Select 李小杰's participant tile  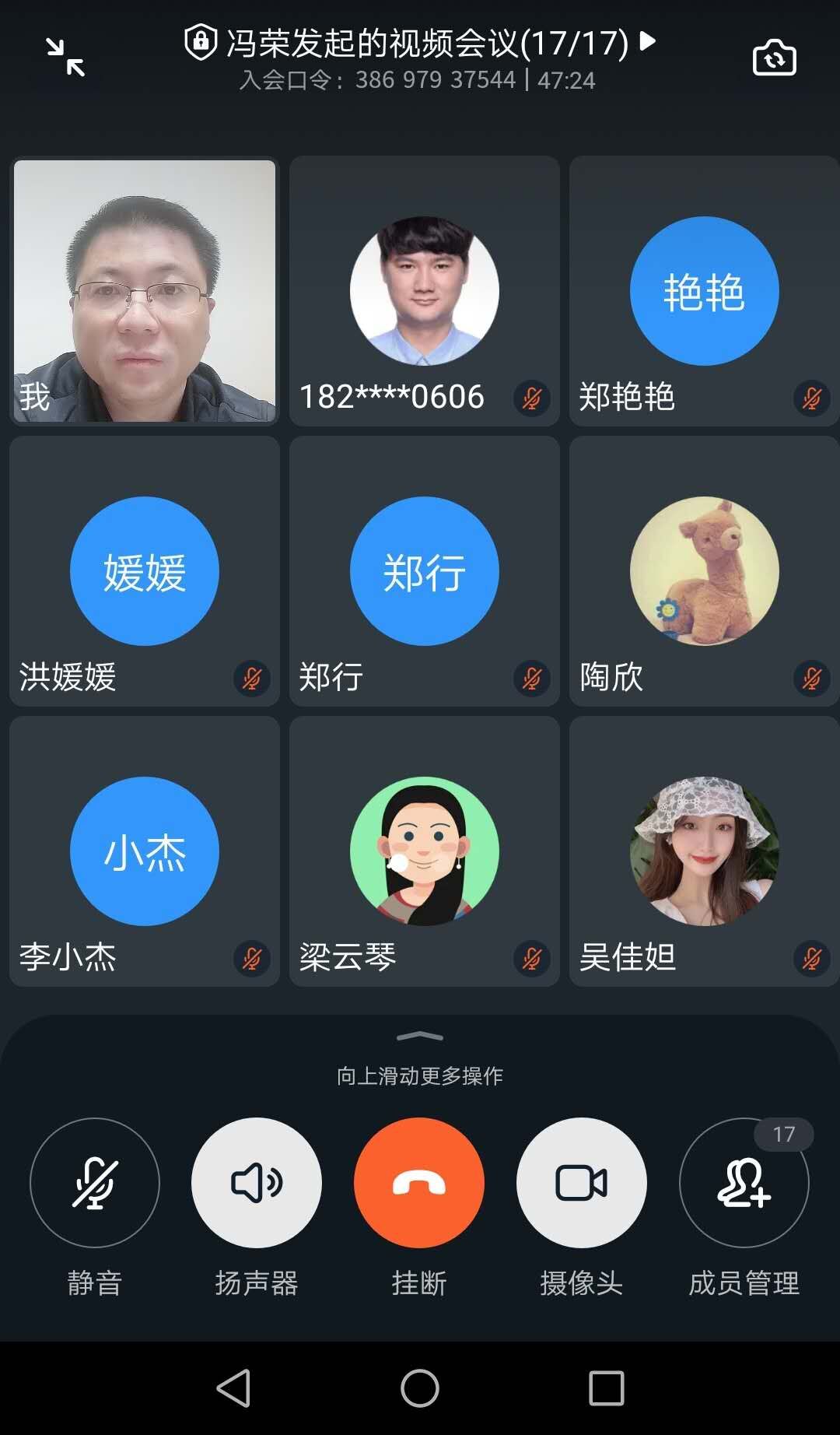pyautogui.click(x=145, y=851)
